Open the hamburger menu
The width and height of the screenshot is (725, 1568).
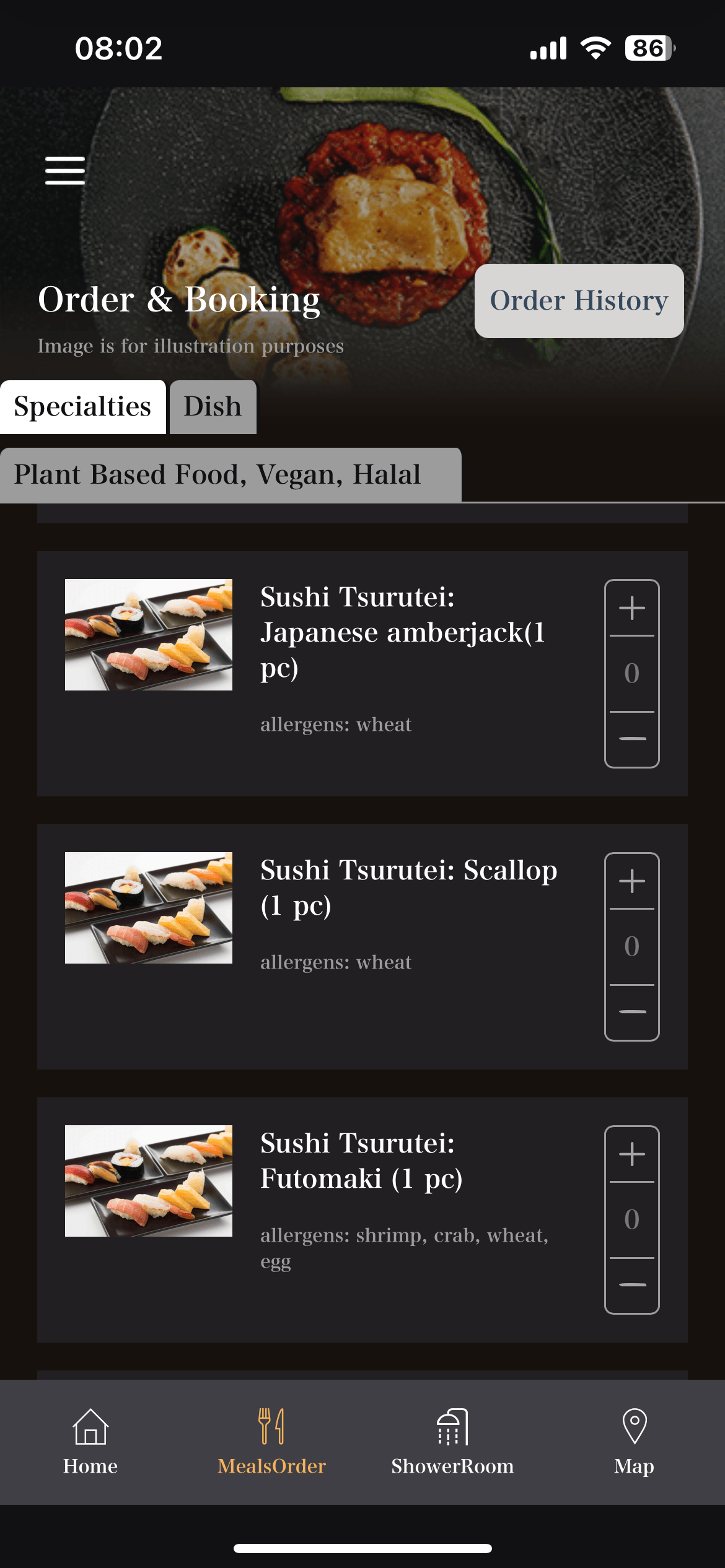65,170
